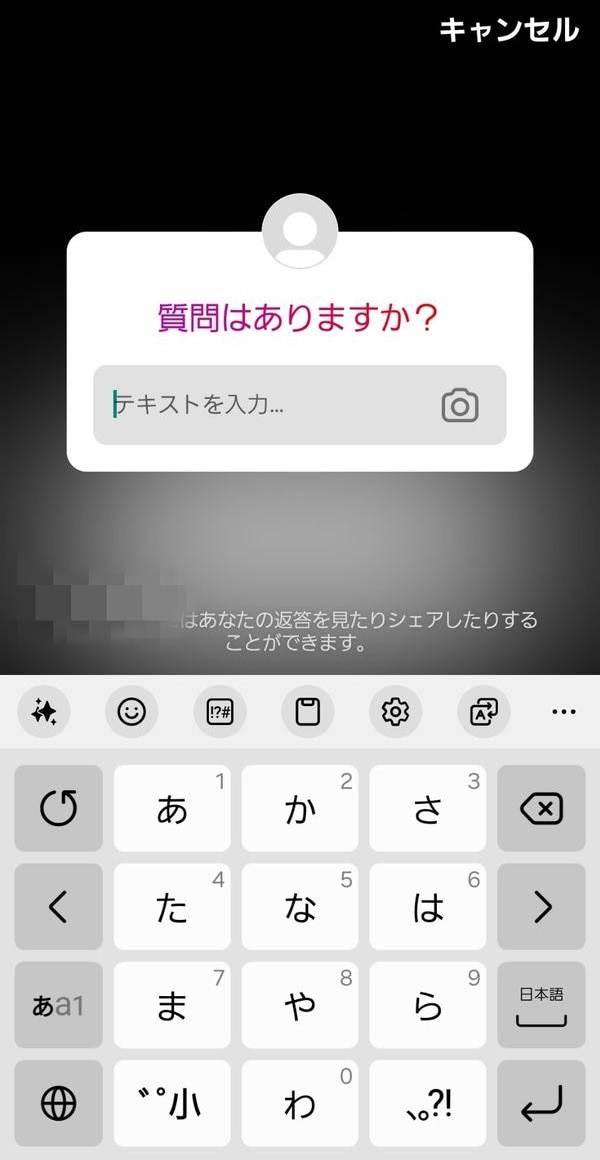The height and width of the screenshot is (1160, 600).
Task: Open the keyboard translate tool
Action: click(x=484, y=712)
